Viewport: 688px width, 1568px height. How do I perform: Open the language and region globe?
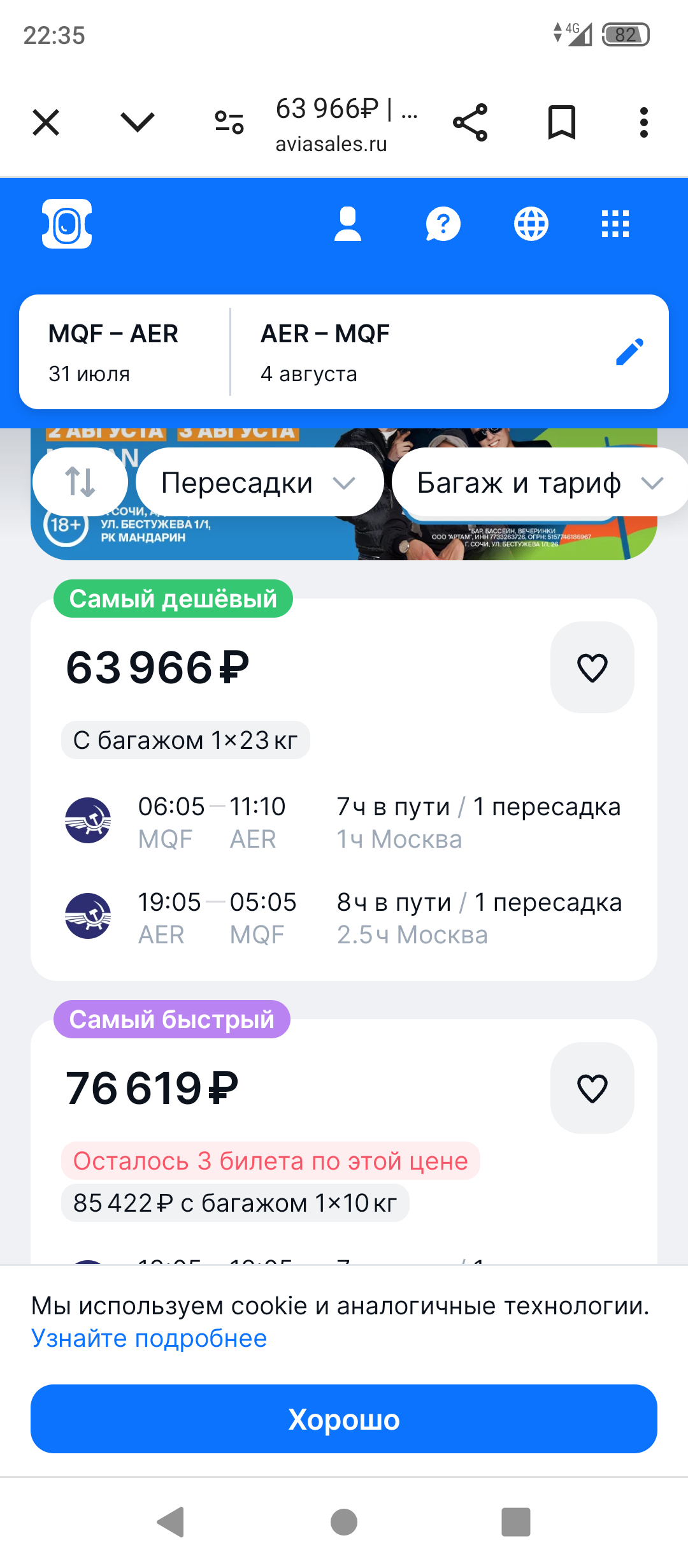click(x=531, y=224)
